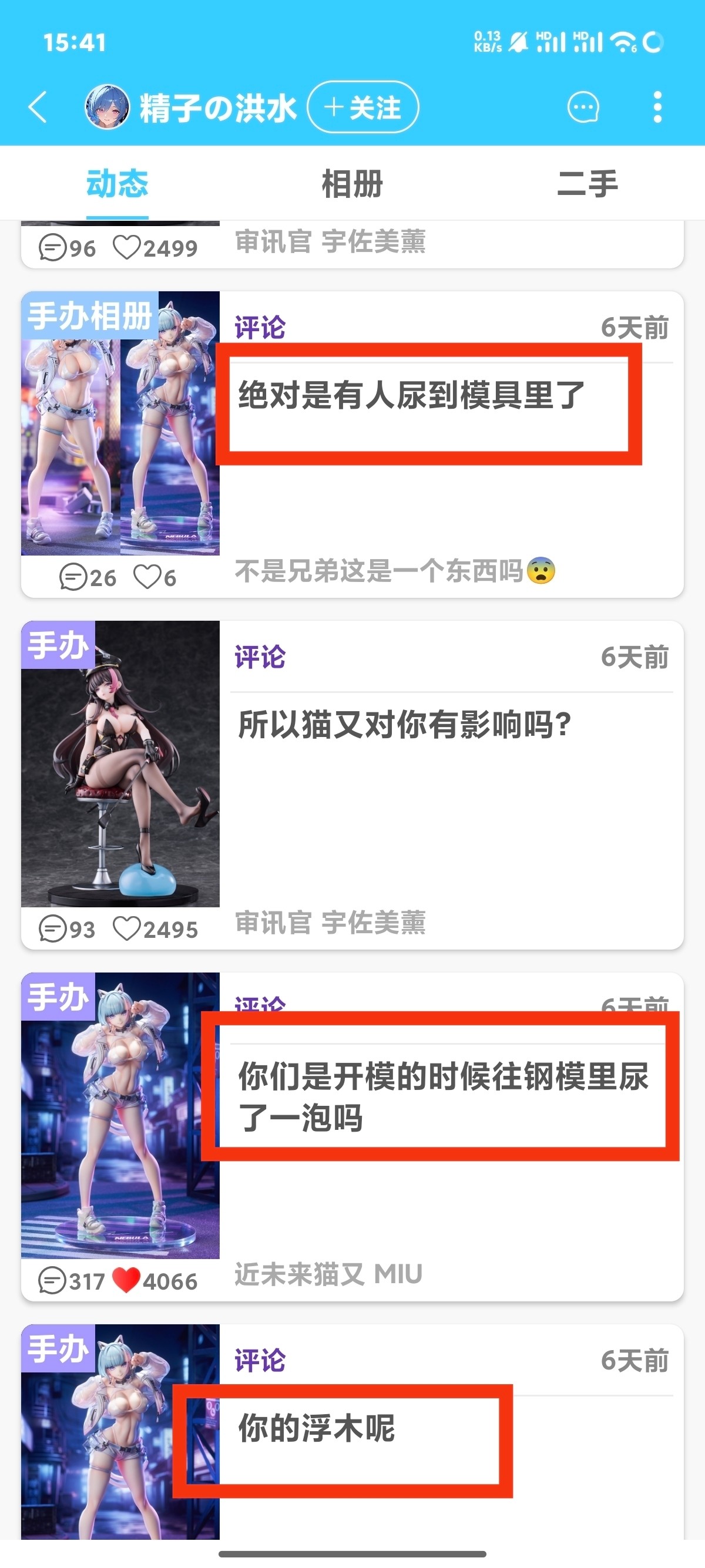Like the 近未来猫又 MIU post with 4066 likes
This screenshot has height=1568, width=705.
(x=126, y=1281)
